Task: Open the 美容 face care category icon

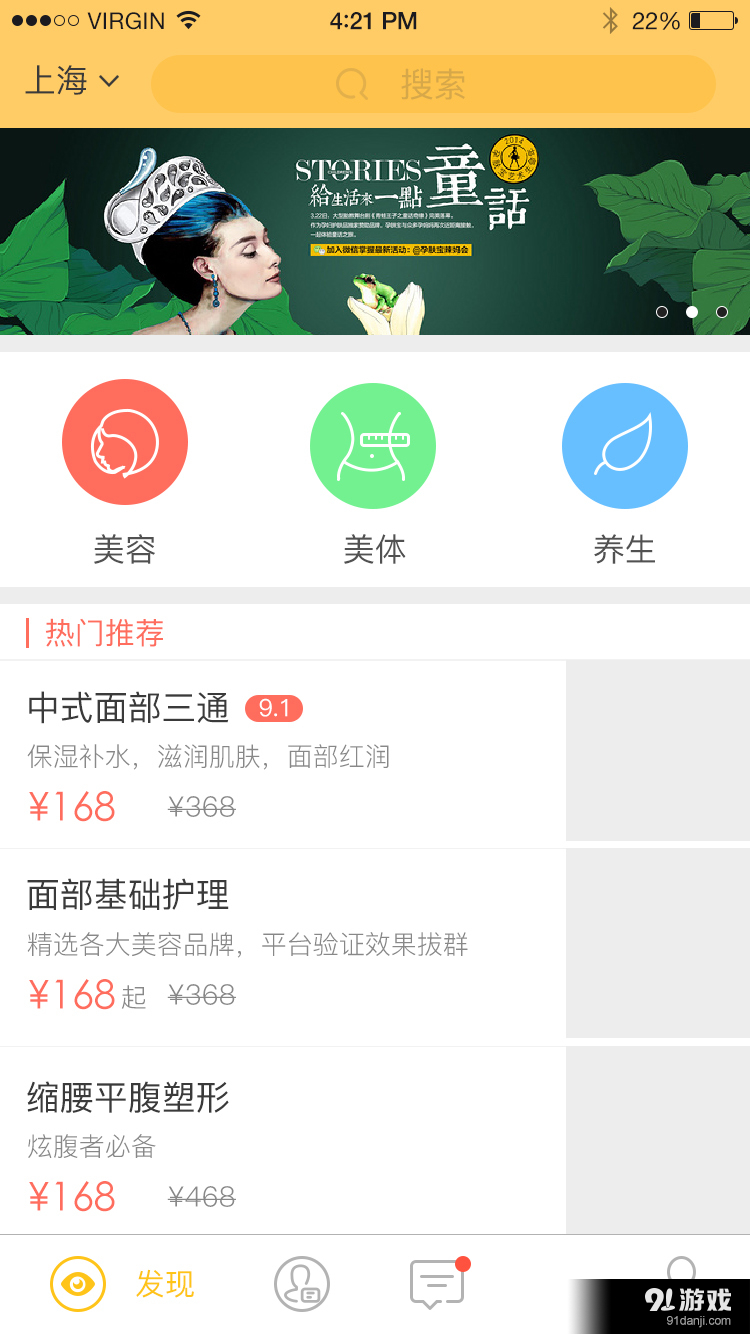Action: click(x=125, y=442)
